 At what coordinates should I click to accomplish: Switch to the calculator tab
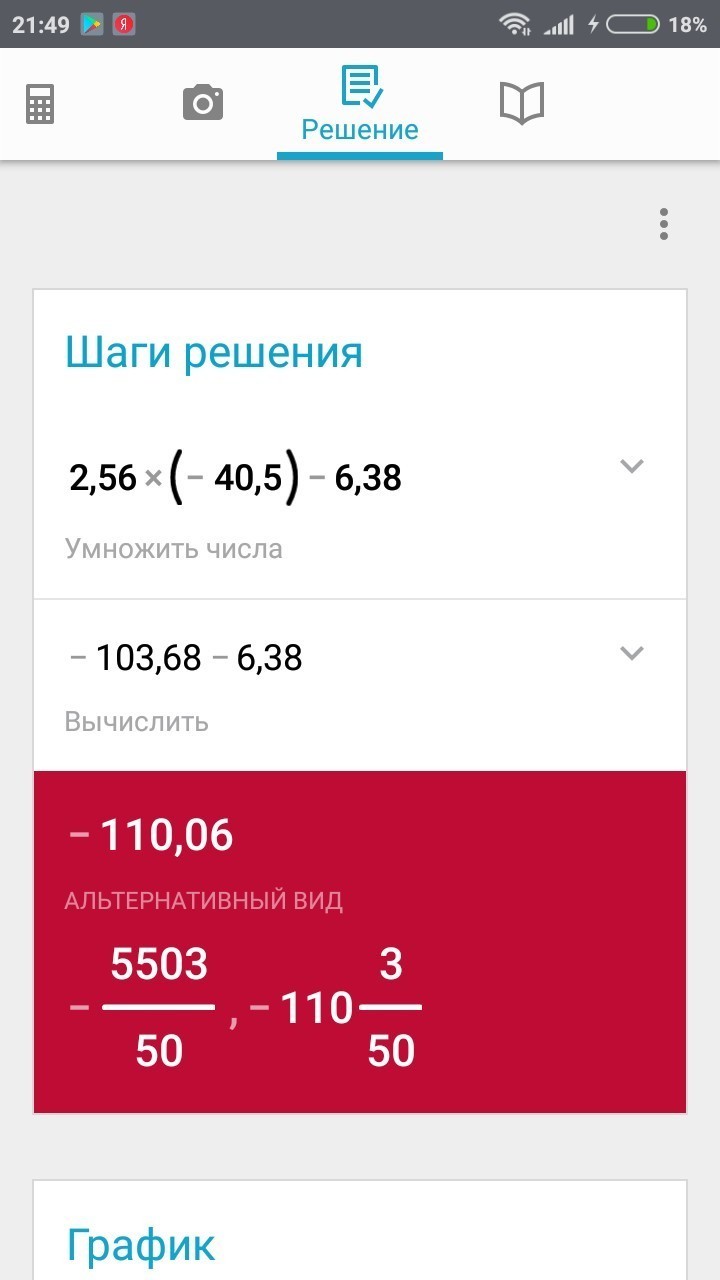(x=40, y=104)
